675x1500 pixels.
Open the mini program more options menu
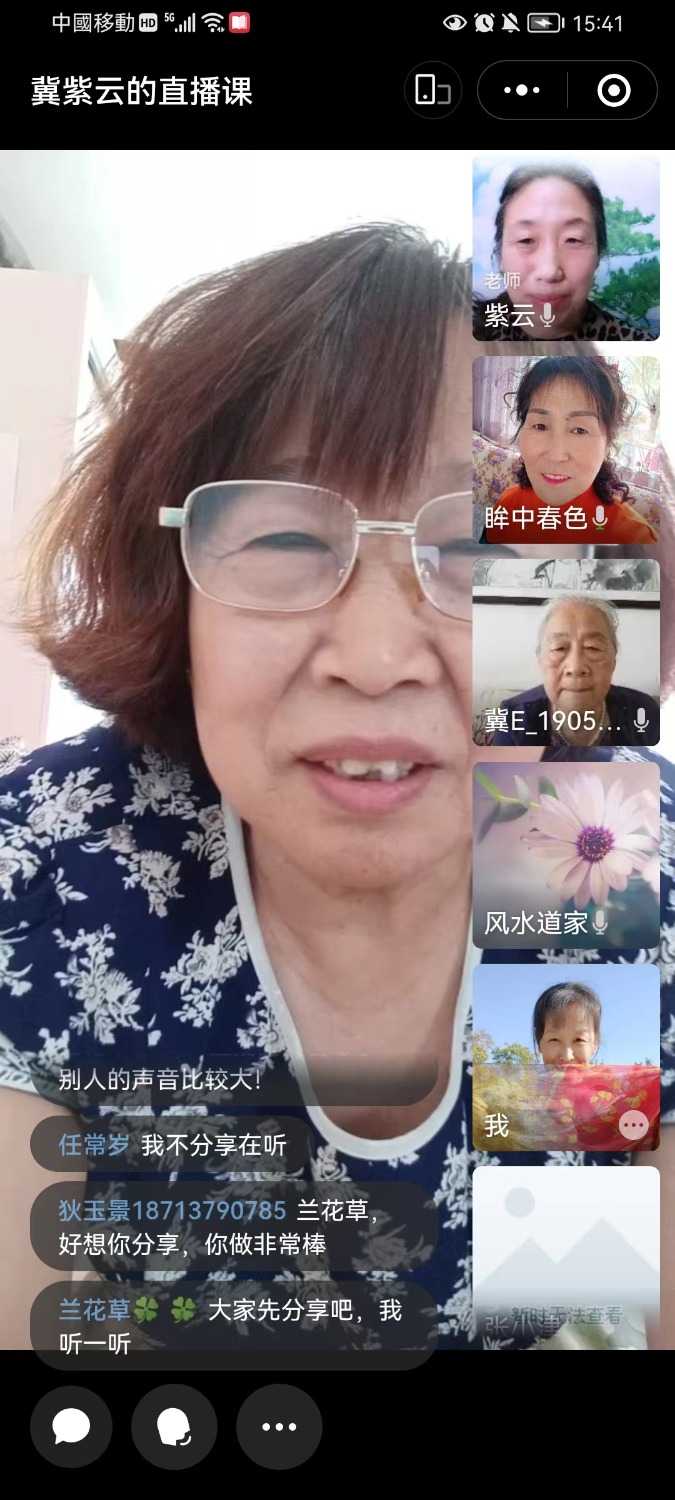point(522,90)
